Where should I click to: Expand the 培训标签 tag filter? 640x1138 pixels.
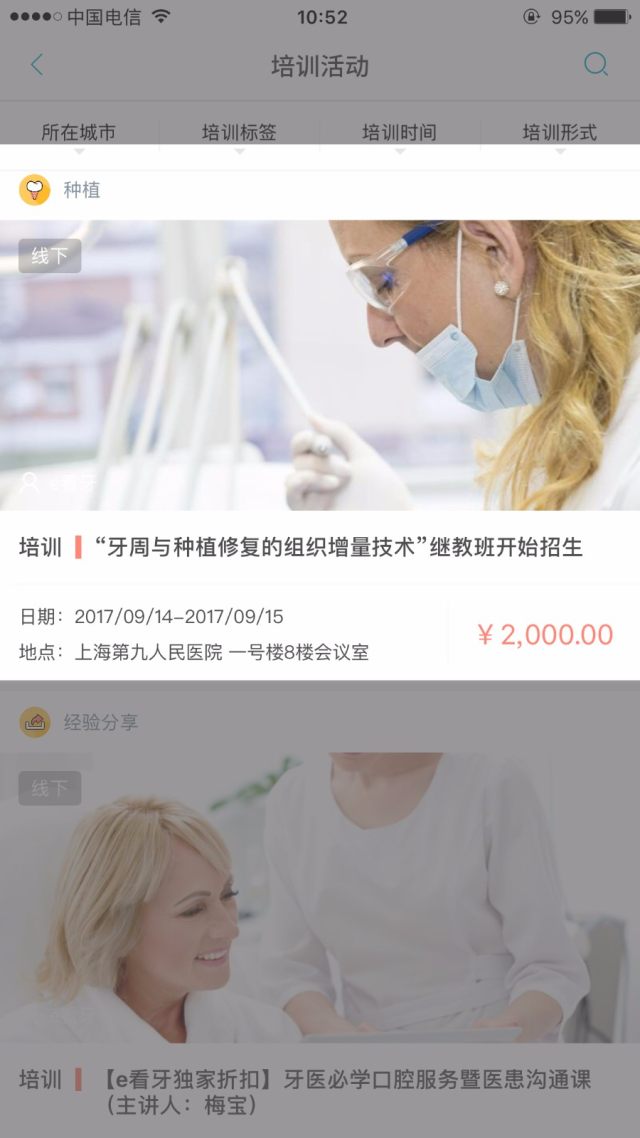(x=239, y=133)
